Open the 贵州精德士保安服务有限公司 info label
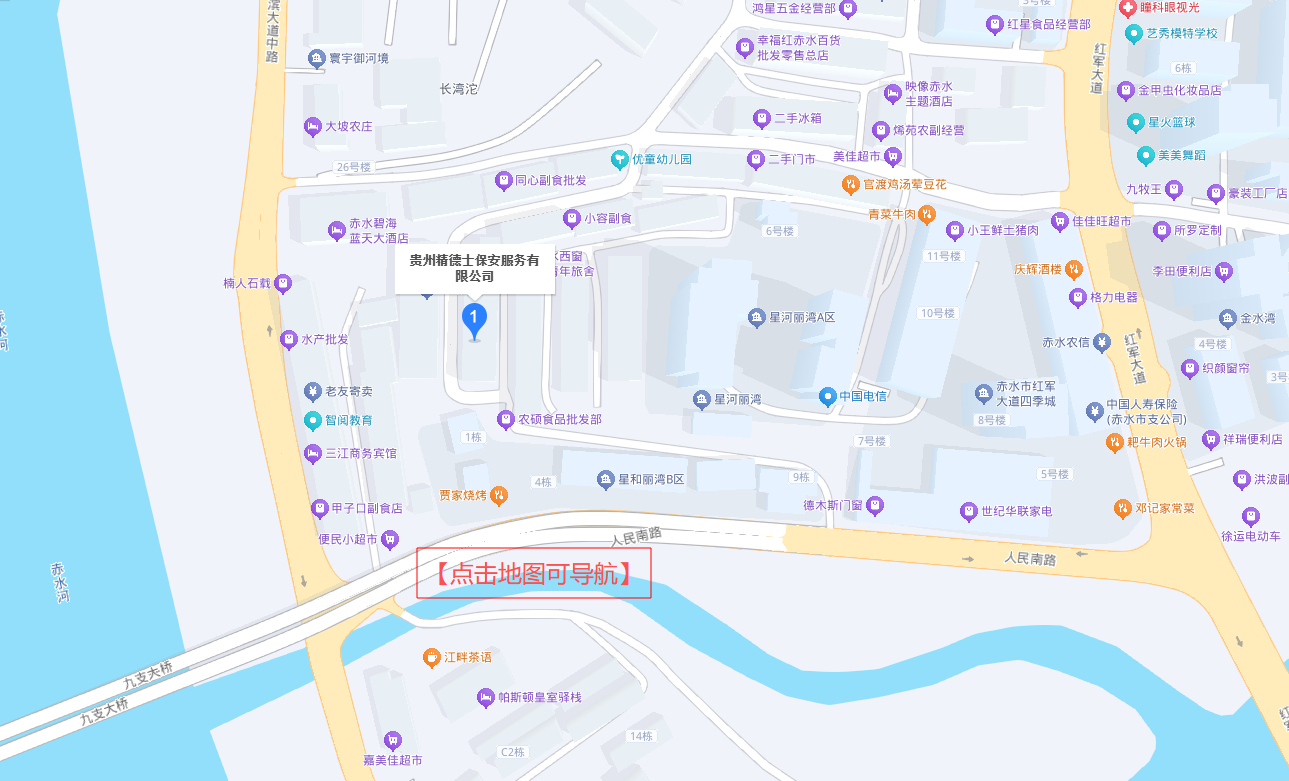The height and width of the screenshot is (781, 1289). pyautogui.click(x=475, y=268)
